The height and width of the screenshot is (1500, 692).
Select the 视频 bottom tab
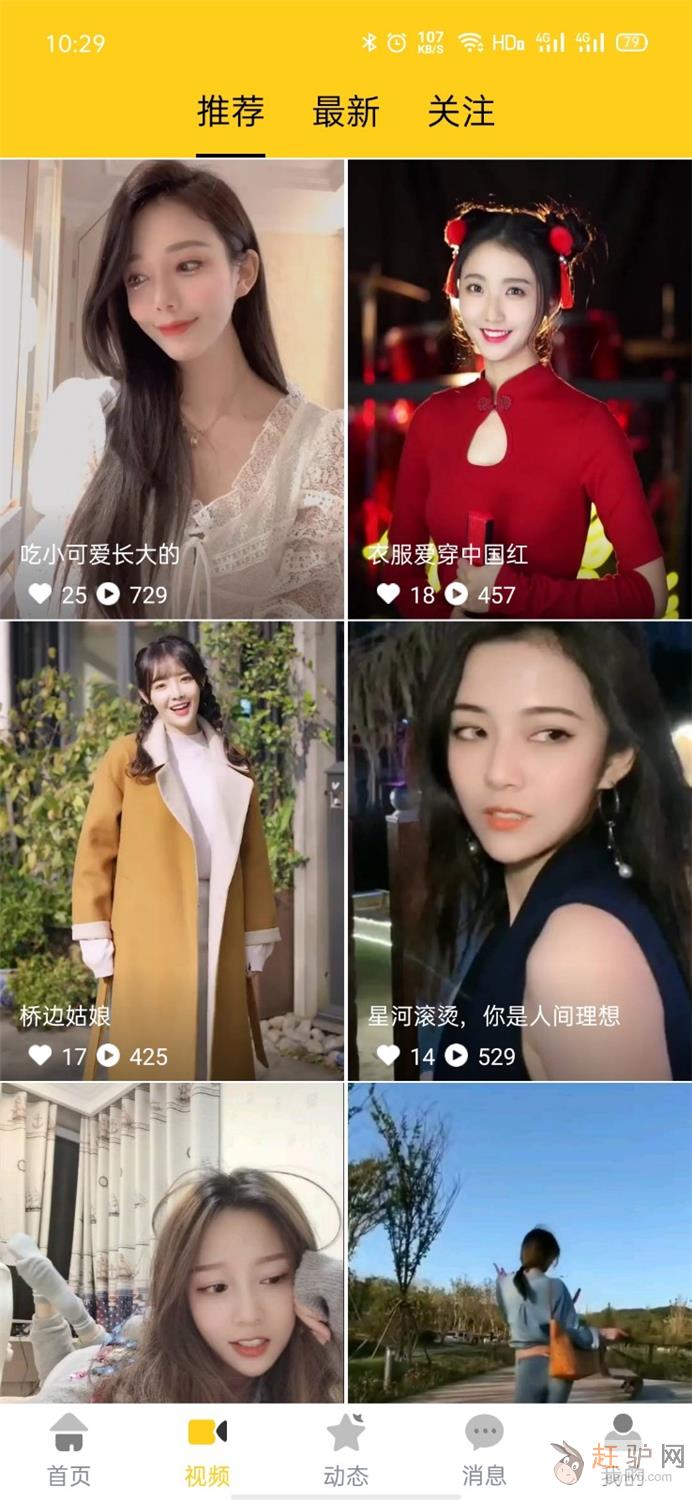207,1450
